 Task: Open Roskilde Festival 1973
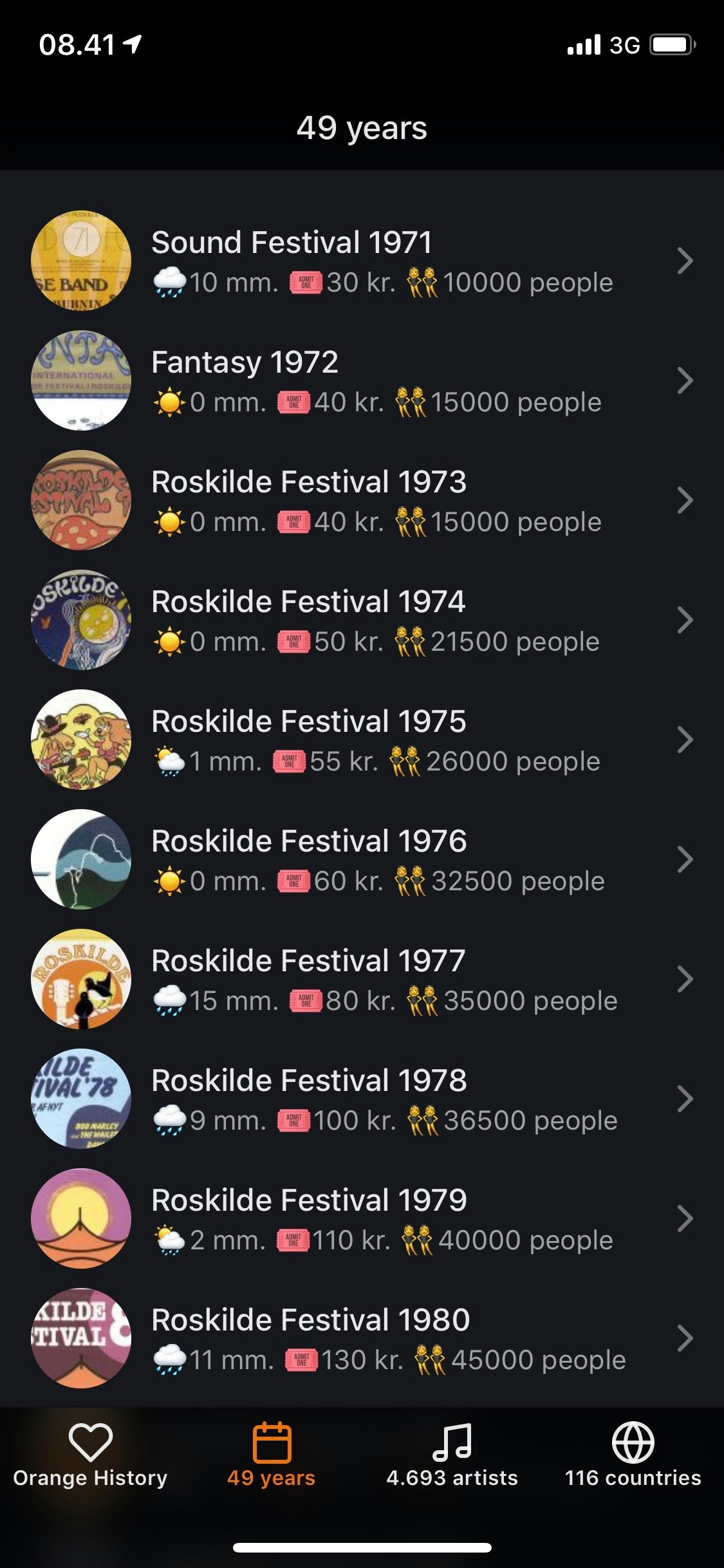(360, 500)
